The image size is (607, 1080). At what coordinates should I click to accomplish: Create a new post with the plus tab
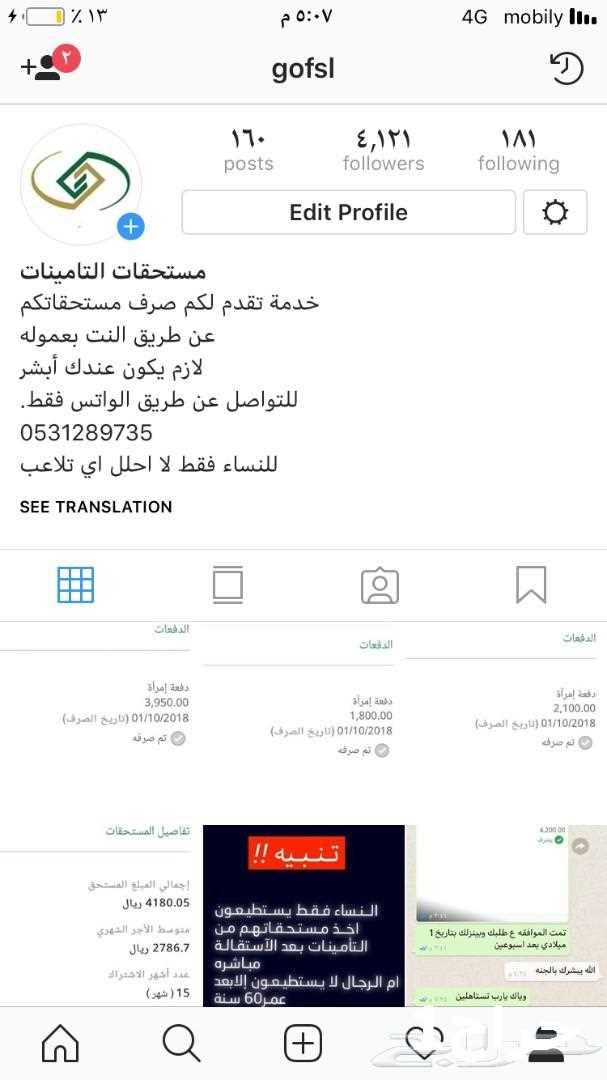303,1043
